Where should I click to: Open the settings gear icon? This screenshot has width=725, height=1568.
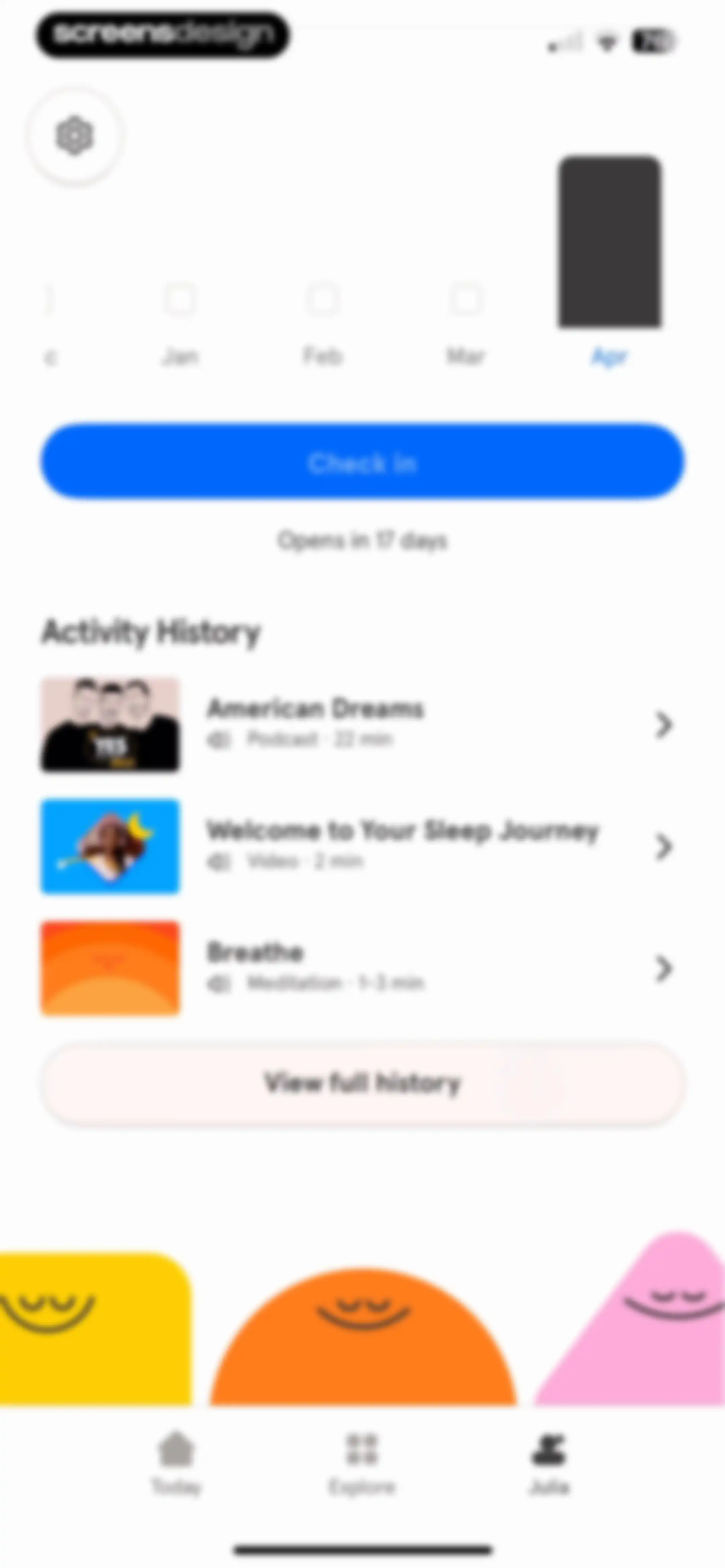[74, 136]
